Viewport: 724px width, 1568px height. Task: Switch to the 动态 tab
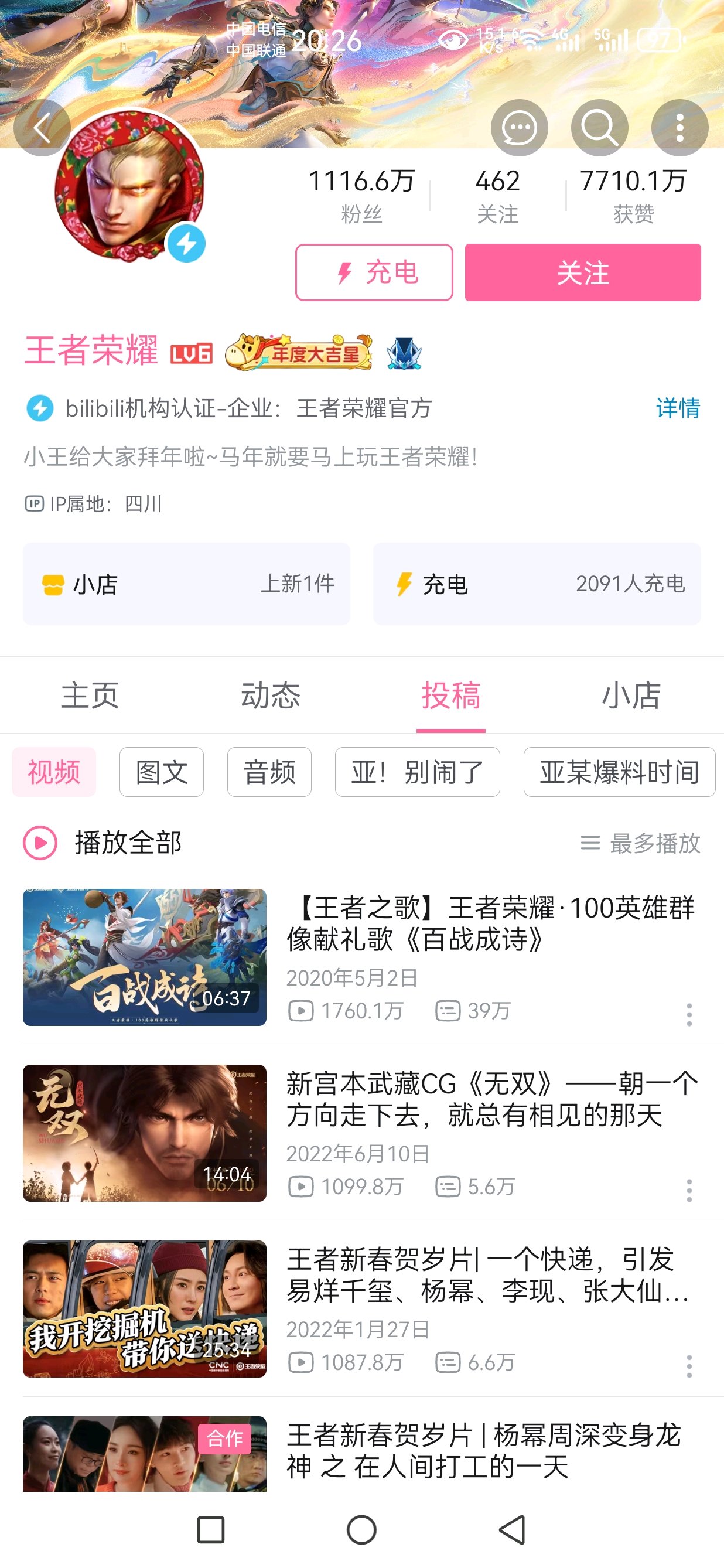click(x=271, y=695)
